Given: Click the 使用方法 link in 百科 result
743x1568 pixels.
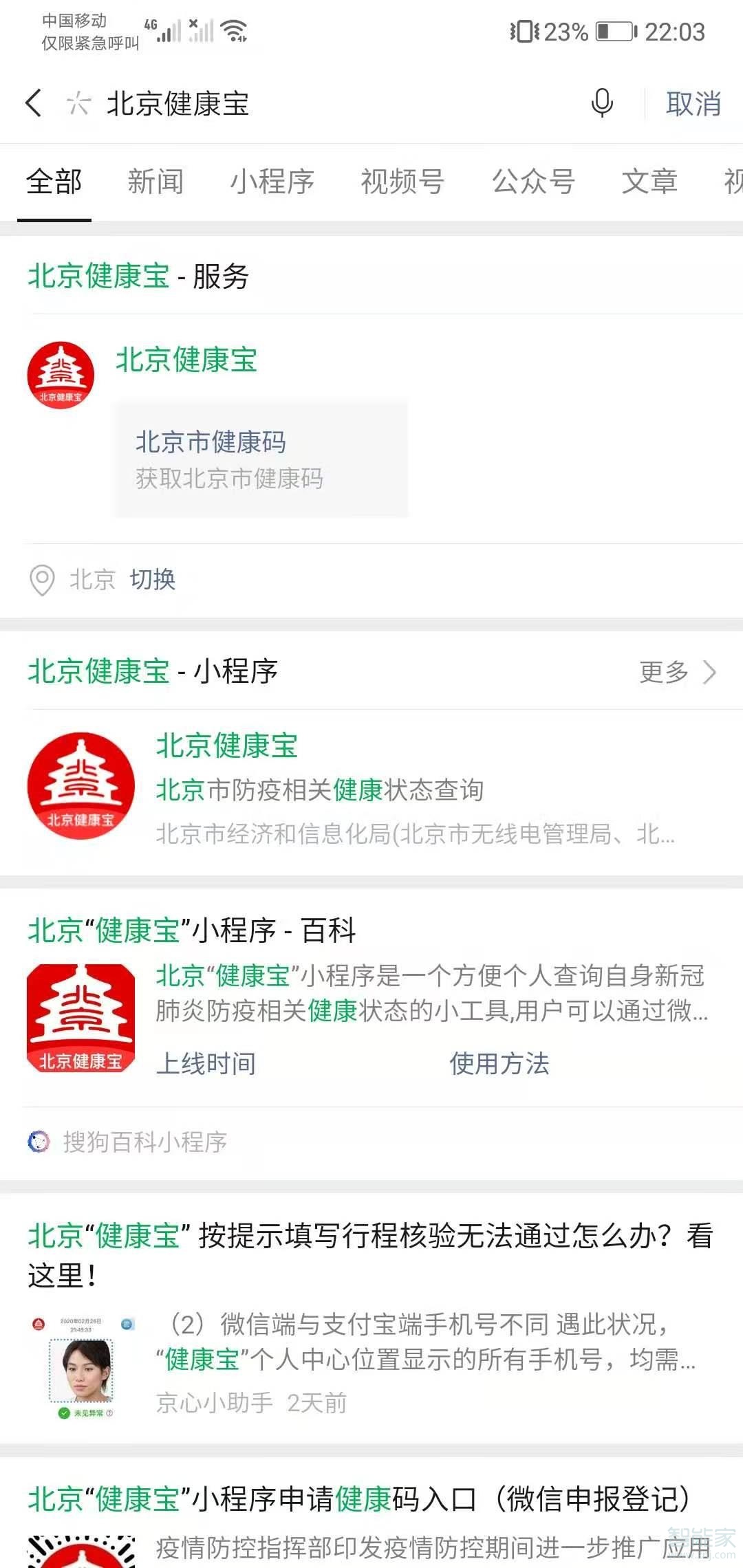Looking at the screenshot, I should click(499, 1063).
